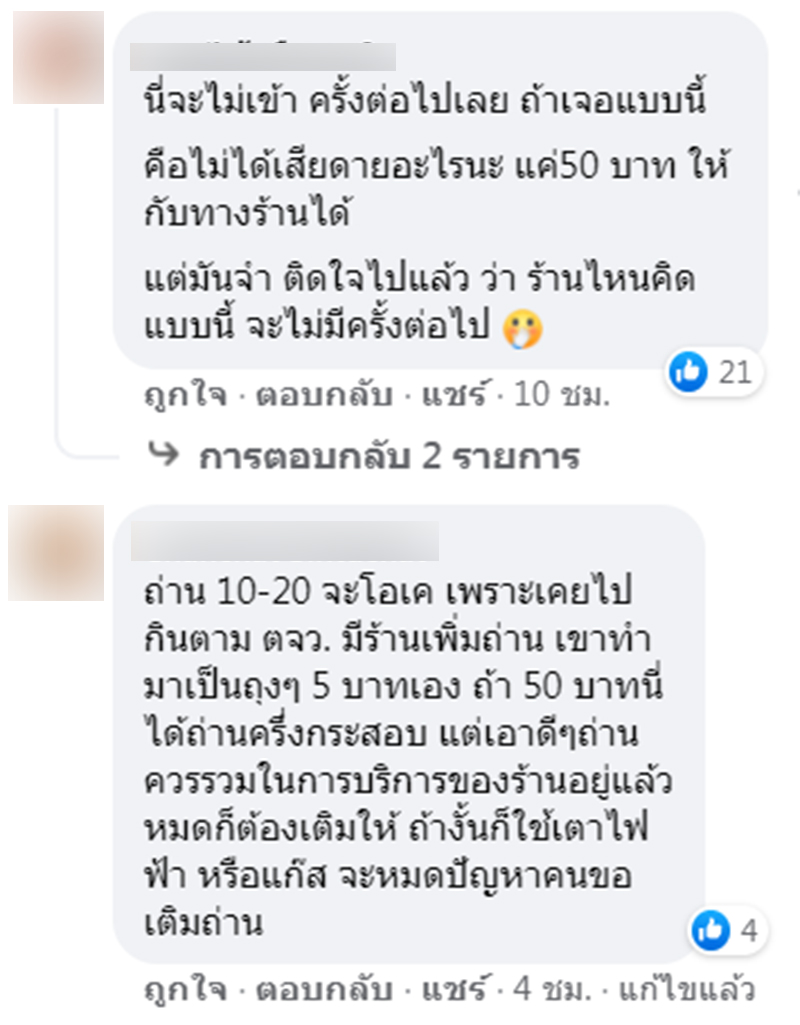Open second commenter's profile picture
Image resolution: width=800 pixels, height=1025 pixels.
pos(56,553)
